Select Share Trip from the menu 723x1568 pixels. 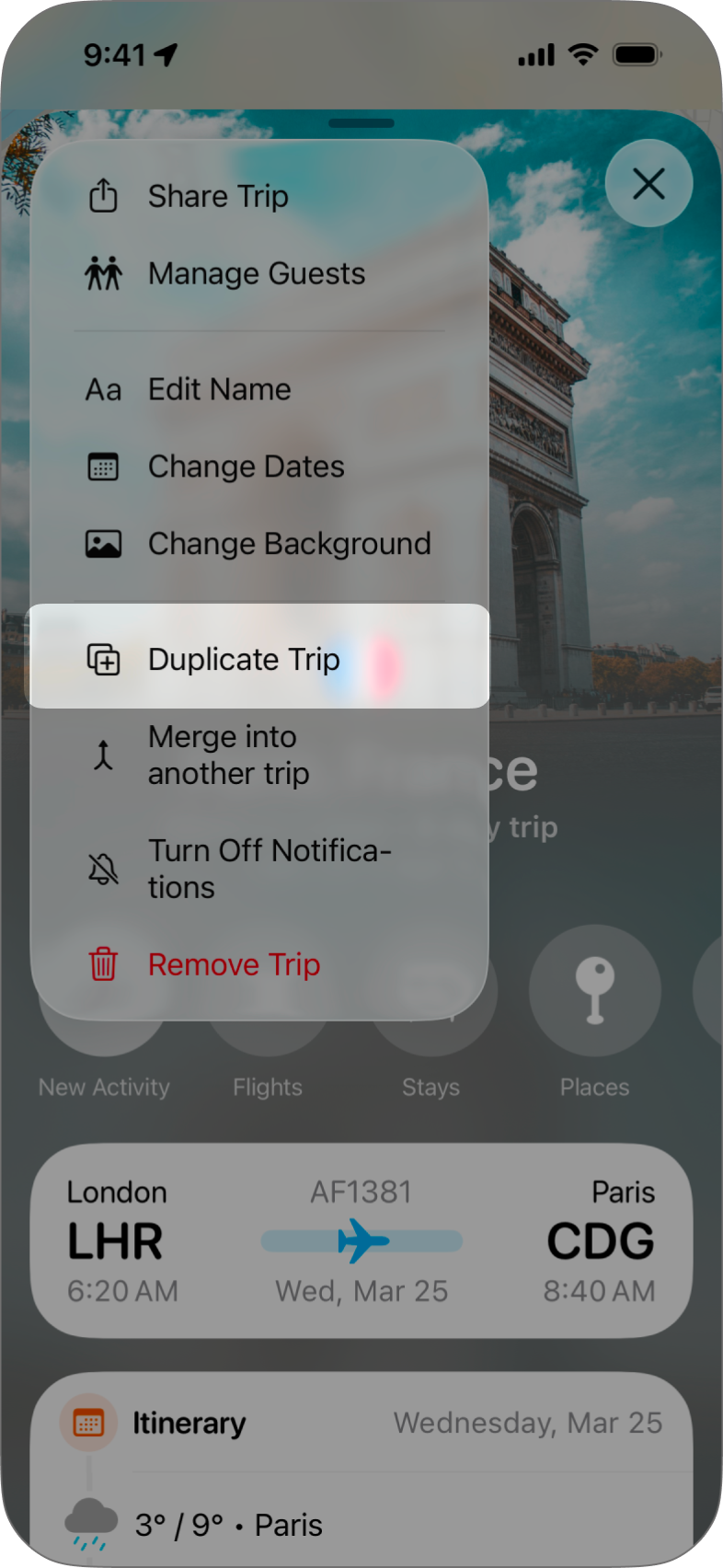coord(219,197)
